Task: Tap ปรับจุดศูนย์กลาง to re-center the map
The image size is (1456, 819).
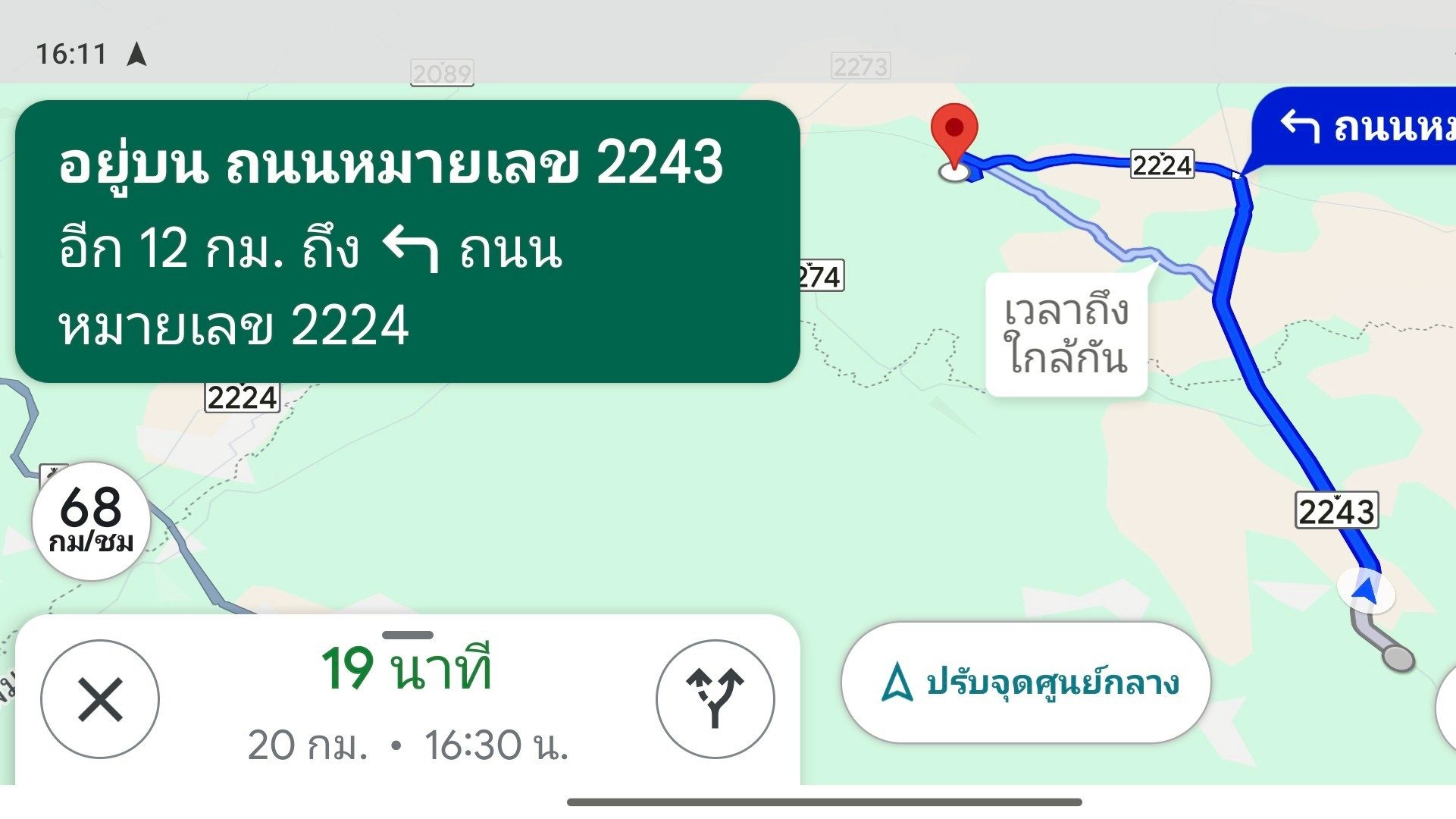Action: click(1025, 682)
